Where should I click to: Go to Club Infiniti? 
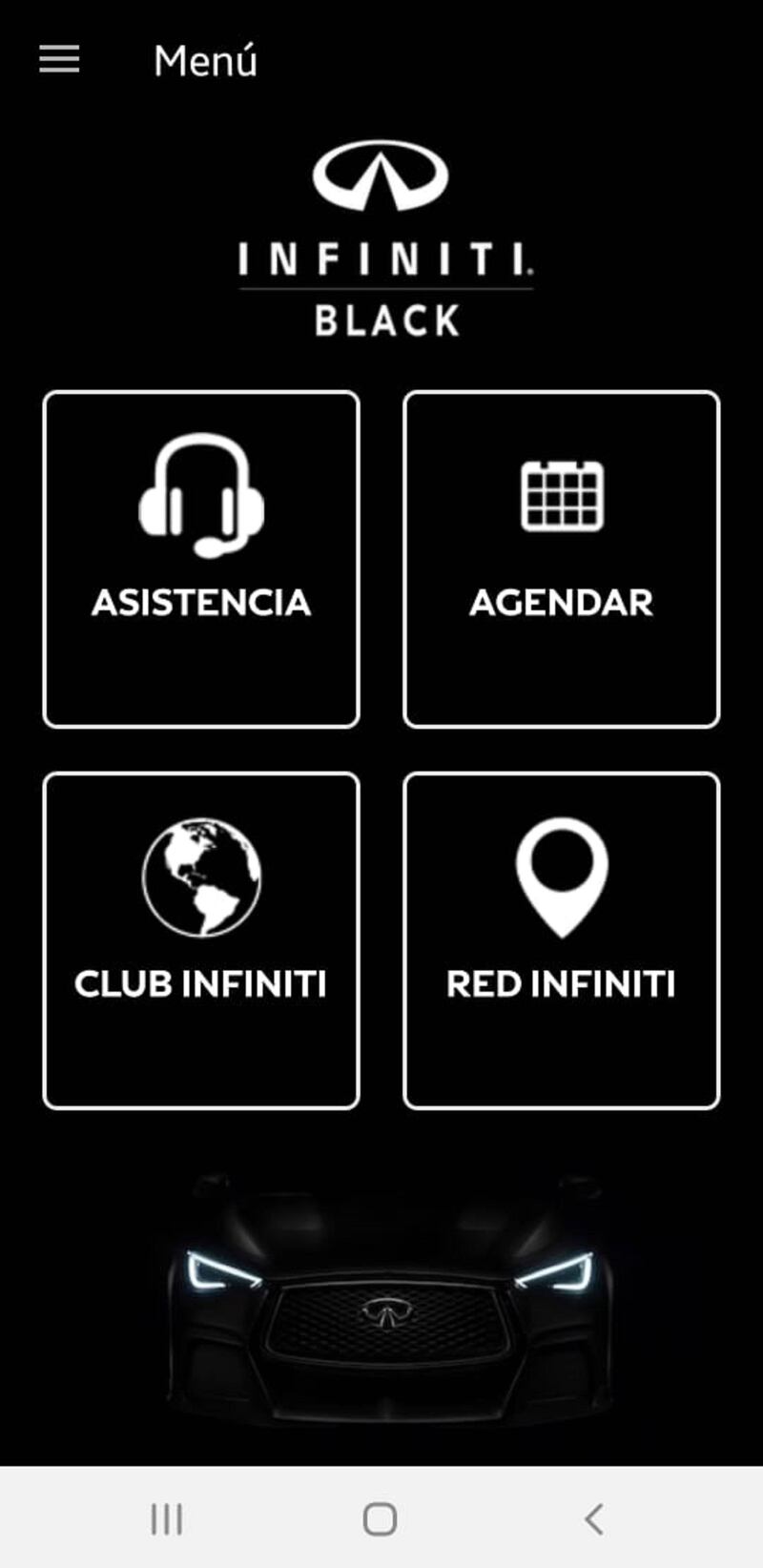pyautogui.click(x=201, y=940)
